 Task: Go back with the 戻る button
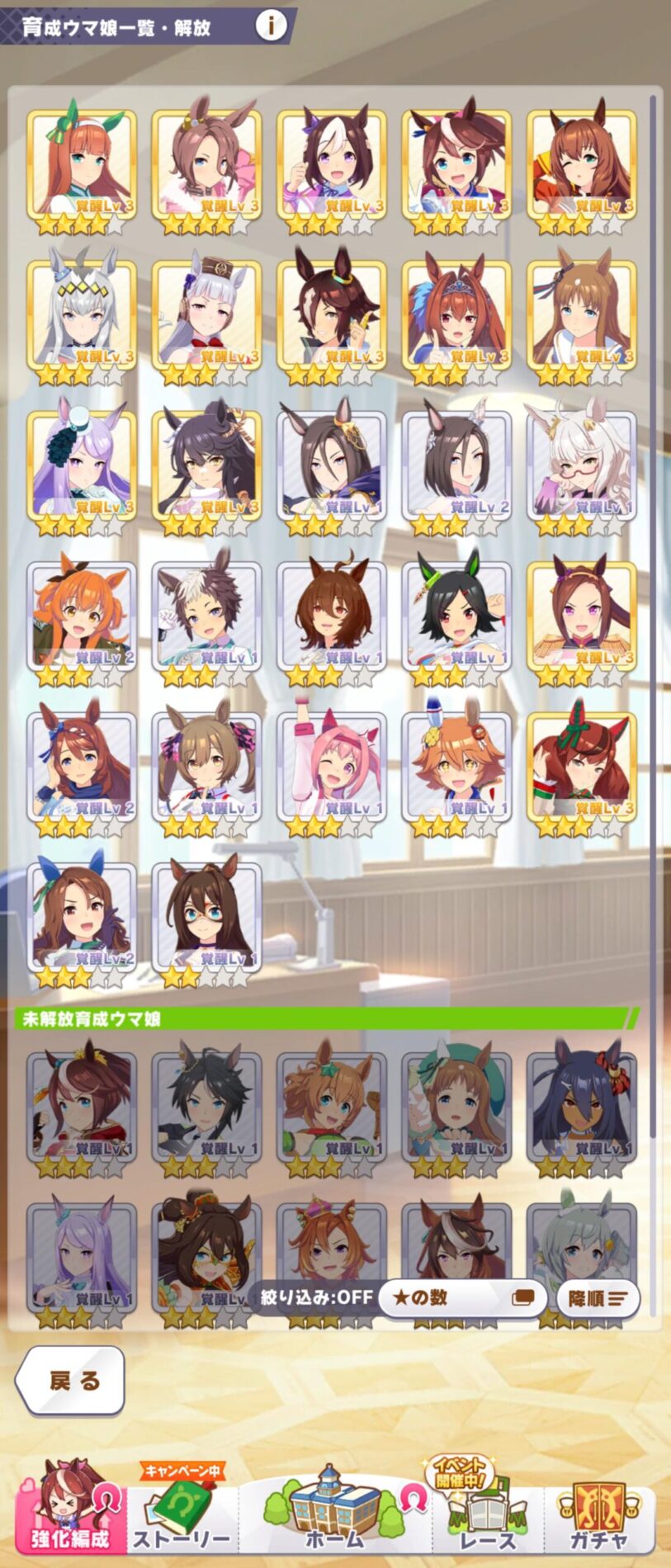[73, 1381]
